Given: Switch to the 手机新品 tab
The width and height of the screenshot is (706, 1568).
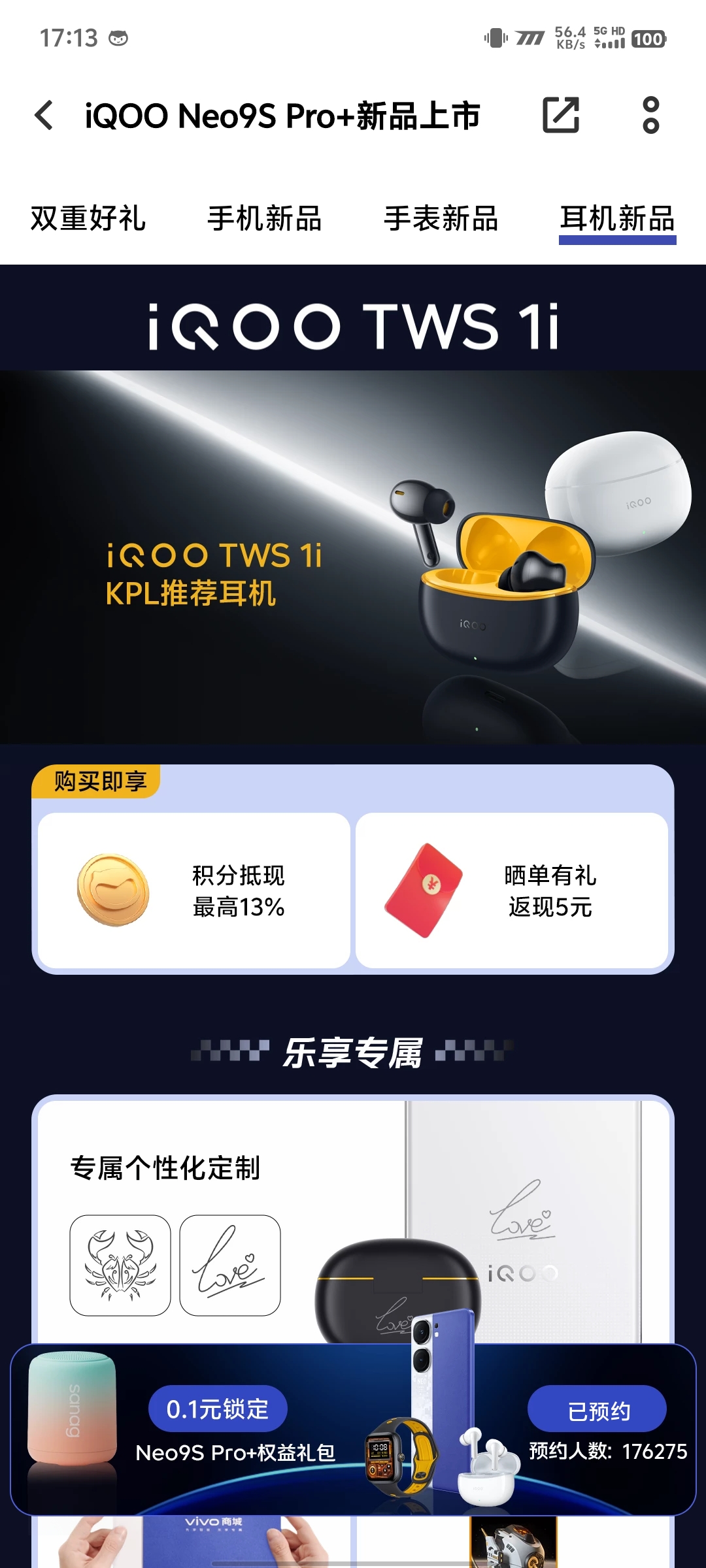Looking at the screenshot, I should point(265,219).
